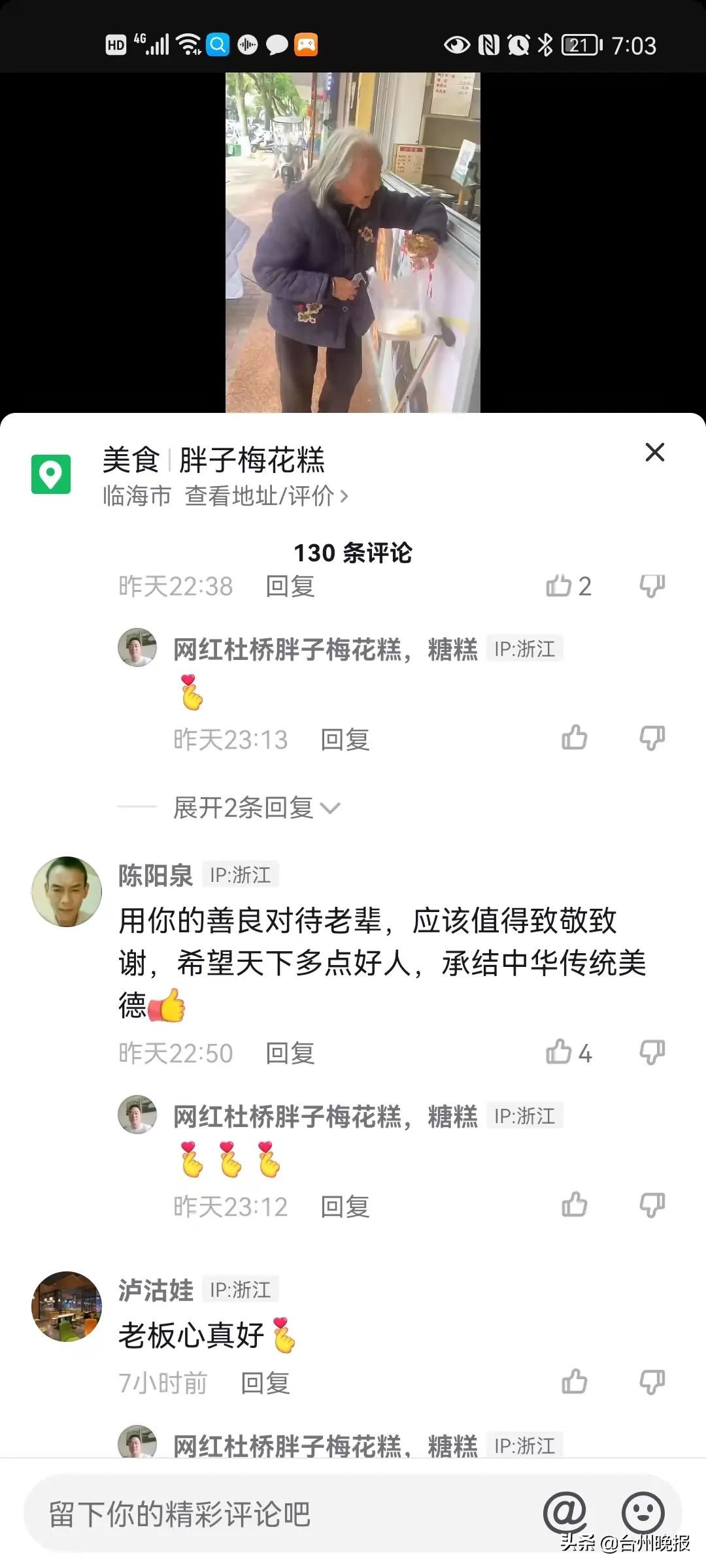Screen dimensions: 706x1568
Task: Tap the green location pin icon beside 胖子梅花糕
Action: pos(50,476)
